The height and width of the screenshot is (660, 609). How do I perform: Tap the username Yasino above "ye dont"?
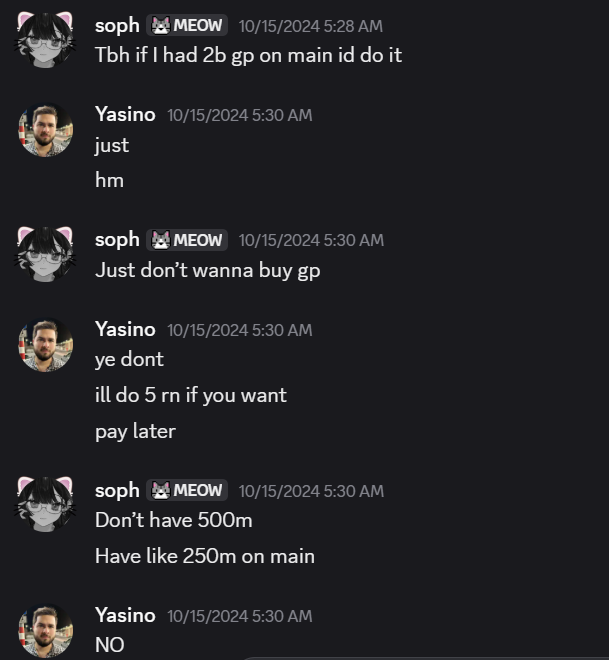tap(125, 329)
